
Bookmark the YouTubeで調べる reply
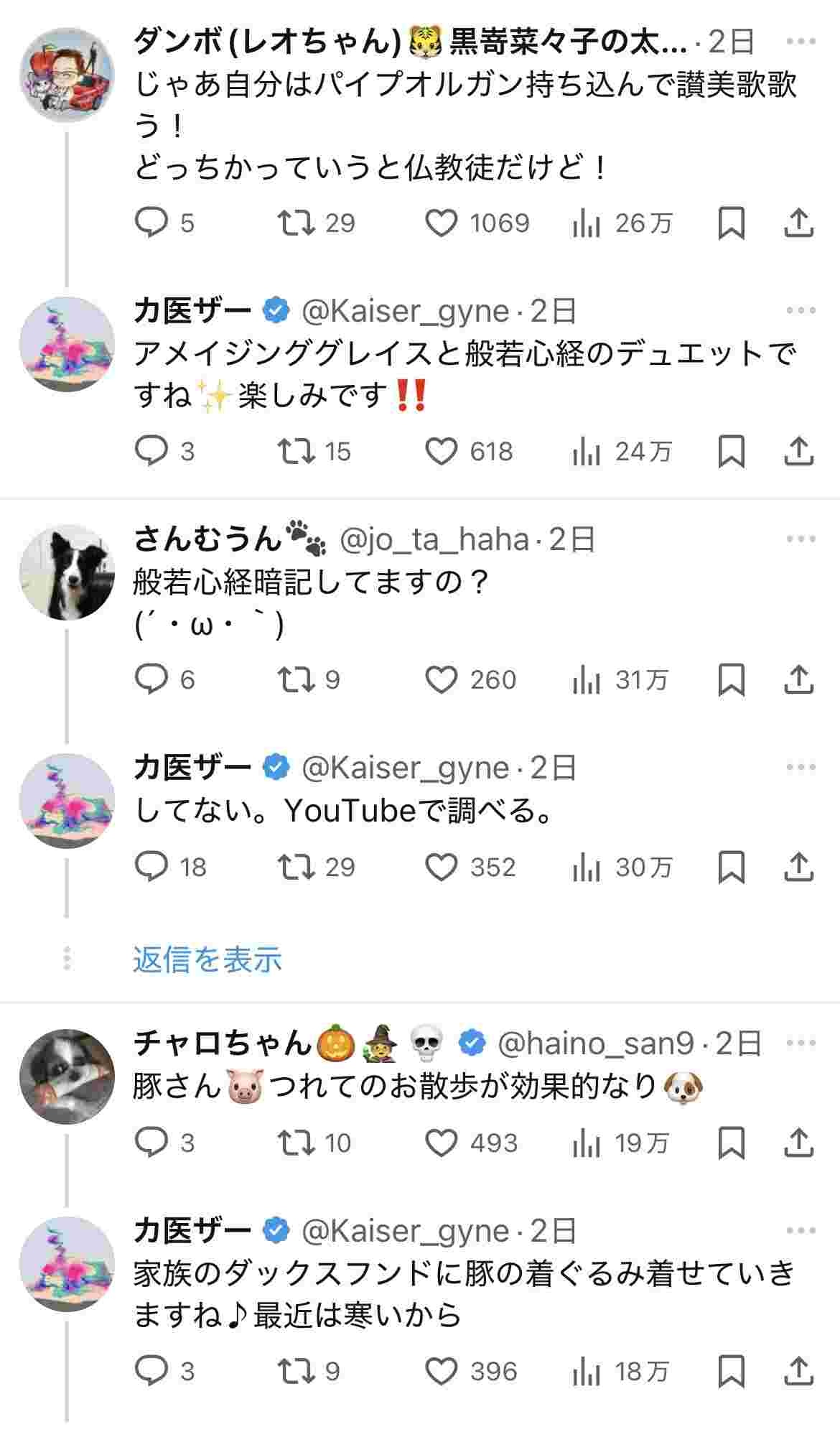[731, 867]
